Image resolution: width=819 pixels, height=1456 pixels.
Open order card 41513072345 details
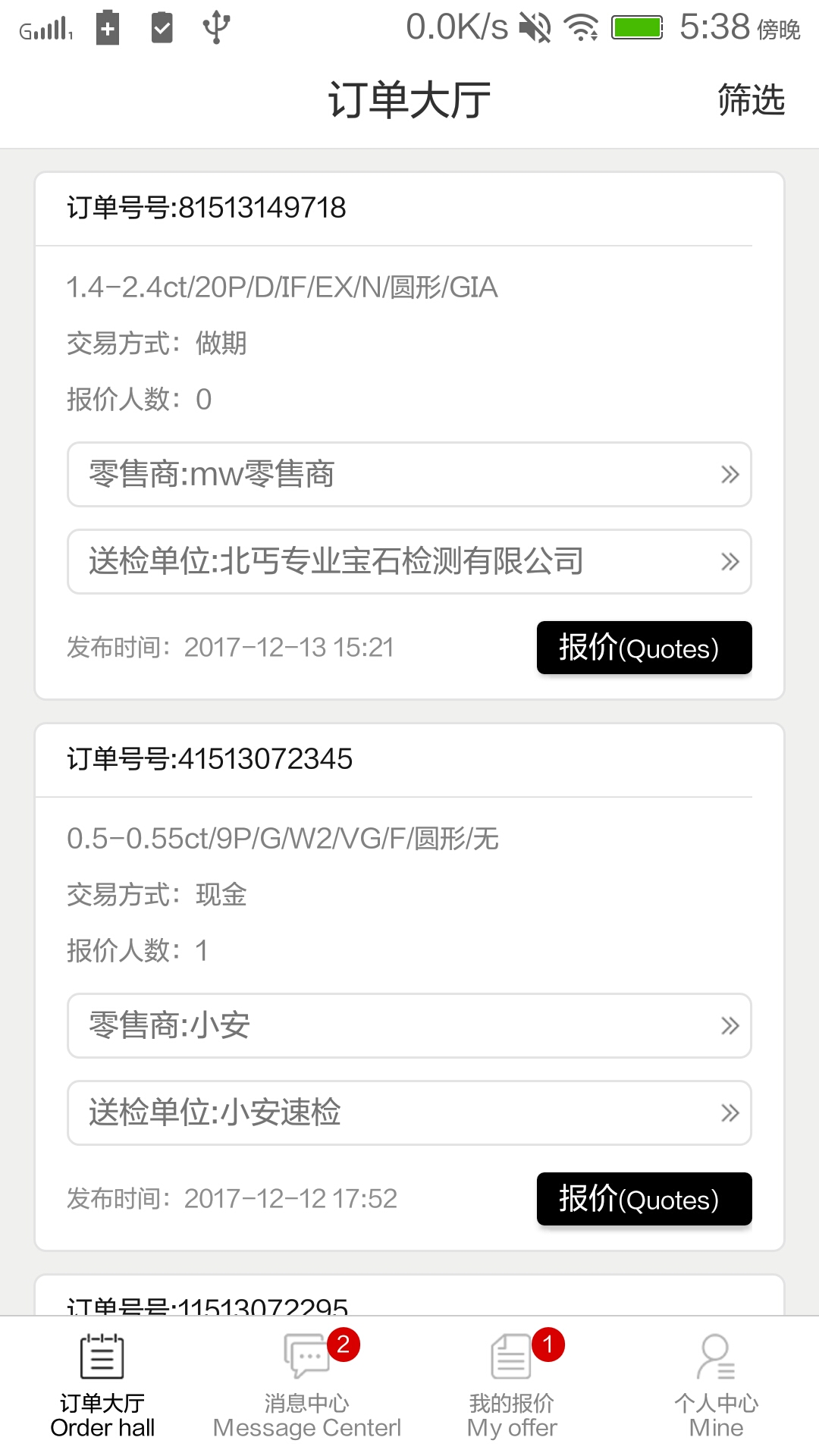pos(409,759)
